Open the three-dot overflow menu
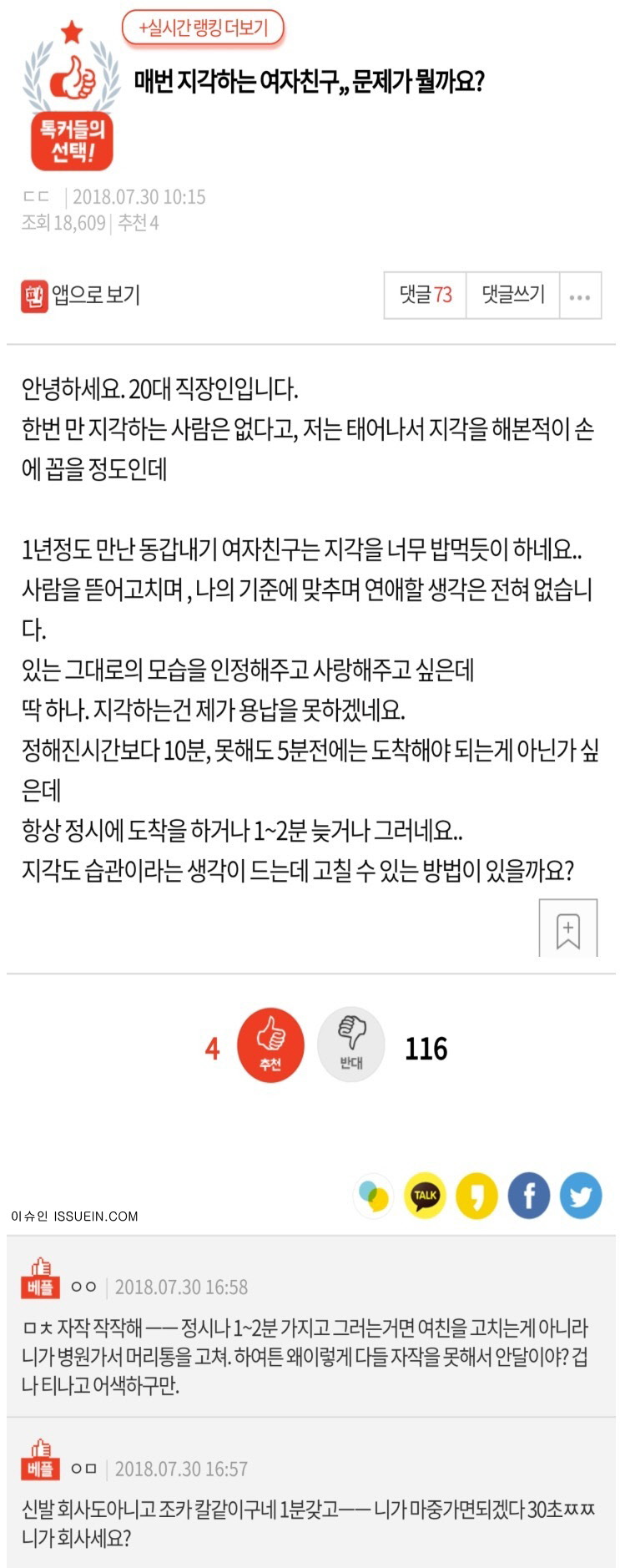The width and height of the screenshot is (620, 1568). tap(580, 296)
